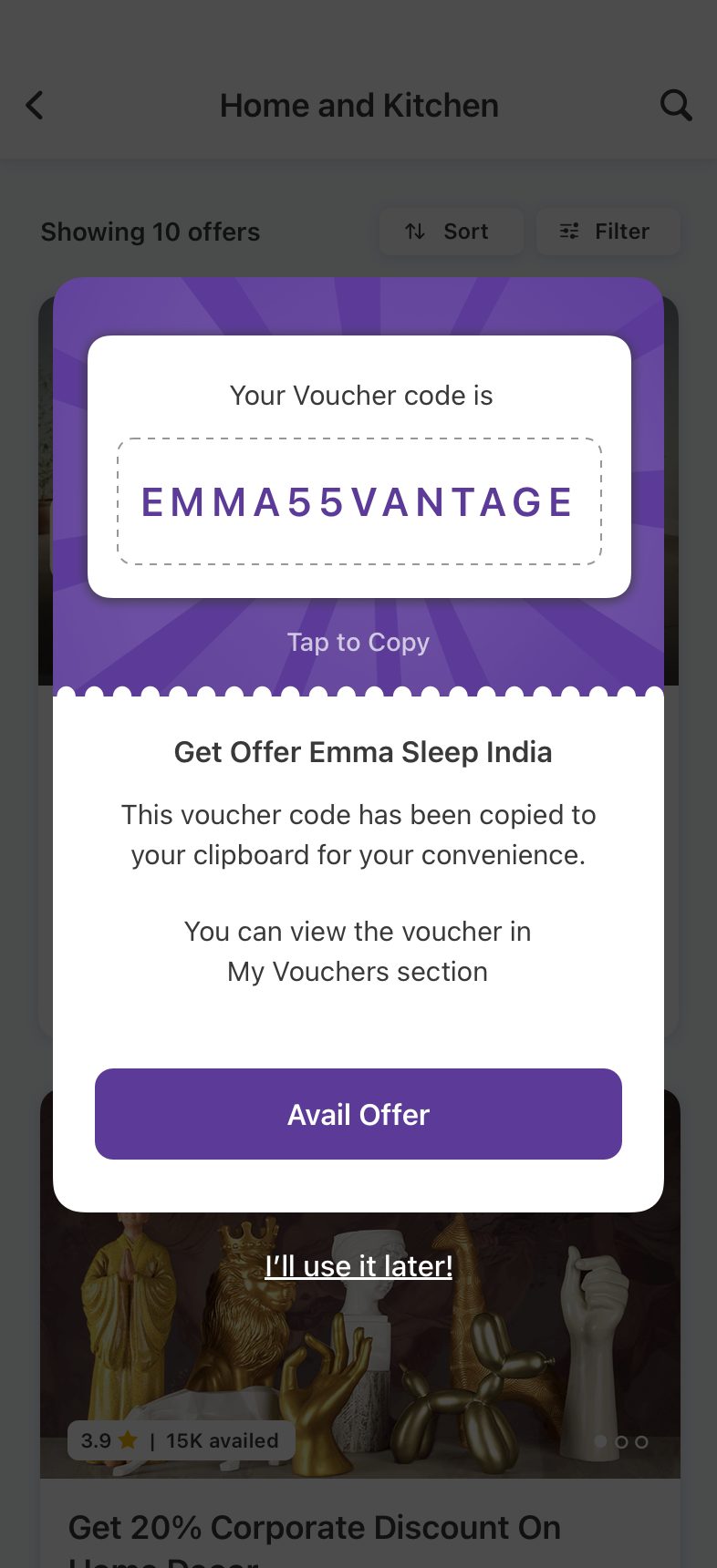Advance the carousel via its dot indicator row
Screen dimensions: 717x1568
coord(621,1442)
